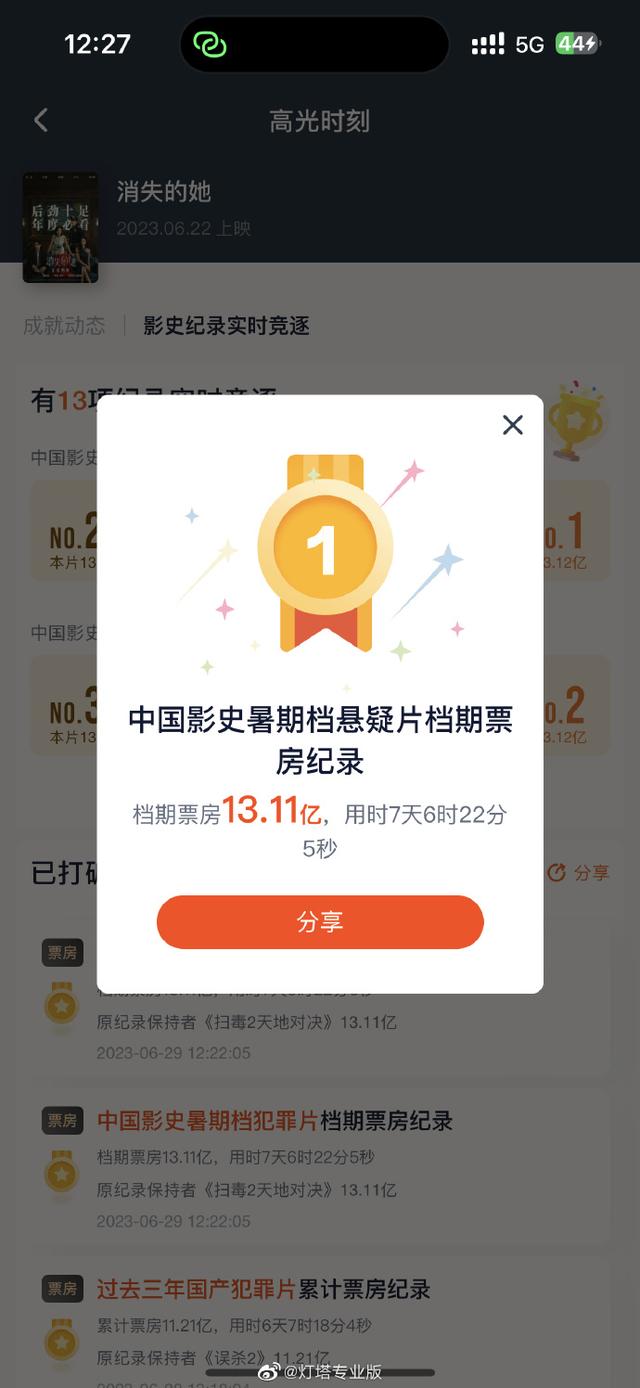This screenshot has width=640, height=1388.
Task: Select the 影史纪录实时竞逐 tab
Action: [226, 326]
